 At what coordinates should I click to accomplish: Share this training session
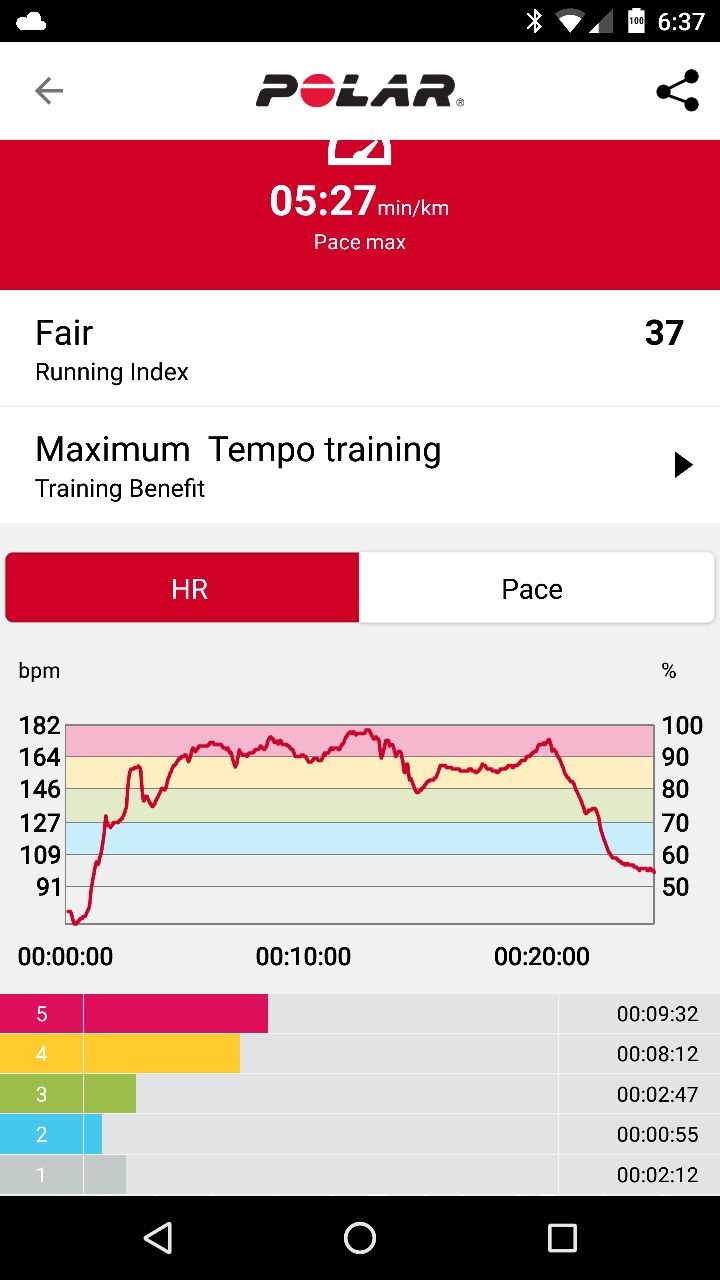(x=677, y=91)
